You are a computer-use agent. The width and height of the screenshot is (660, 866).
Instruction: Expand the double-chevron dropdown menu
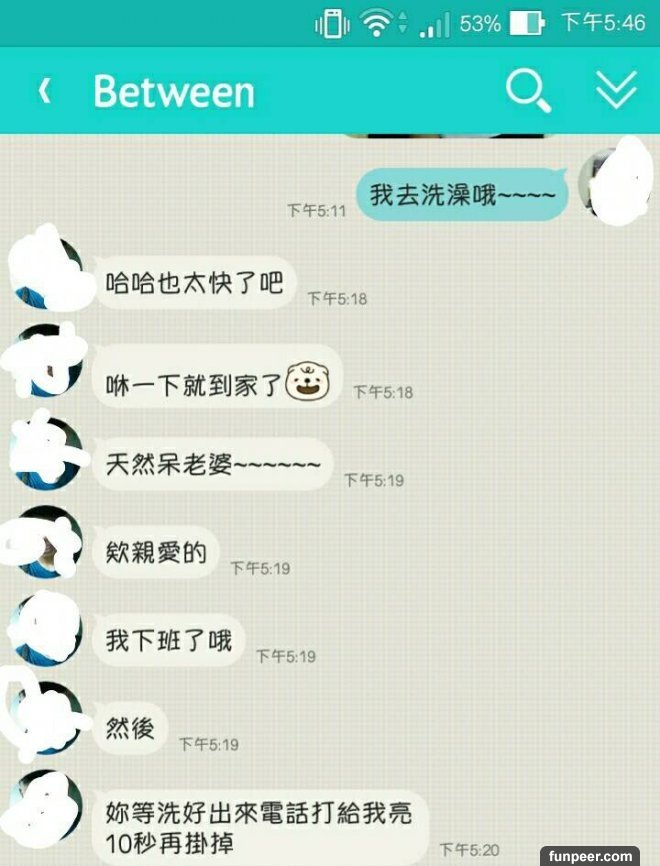(616, 91)
